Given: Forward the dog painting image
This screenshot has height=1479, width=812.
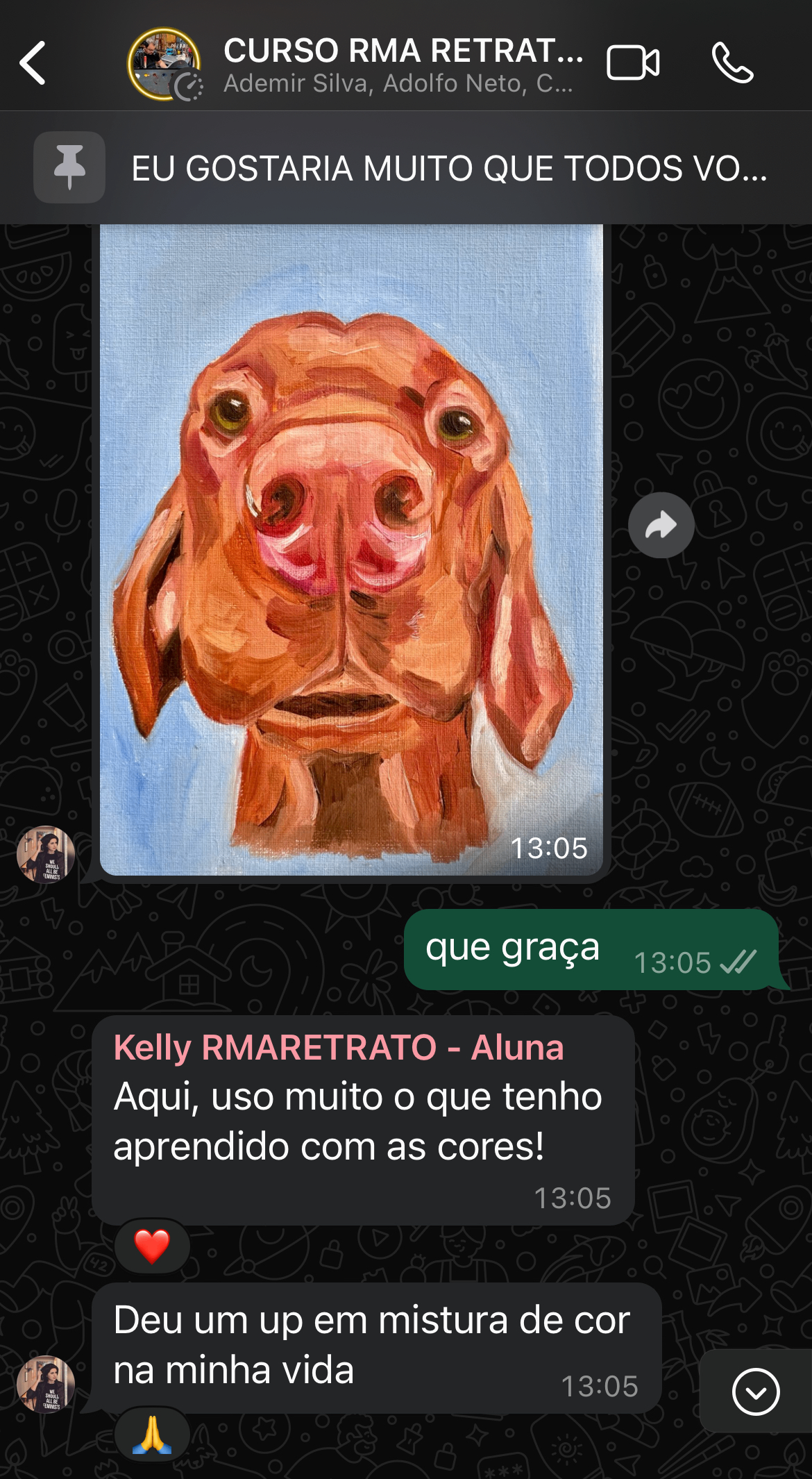Looking at the screenshot, I should point(661,526).
